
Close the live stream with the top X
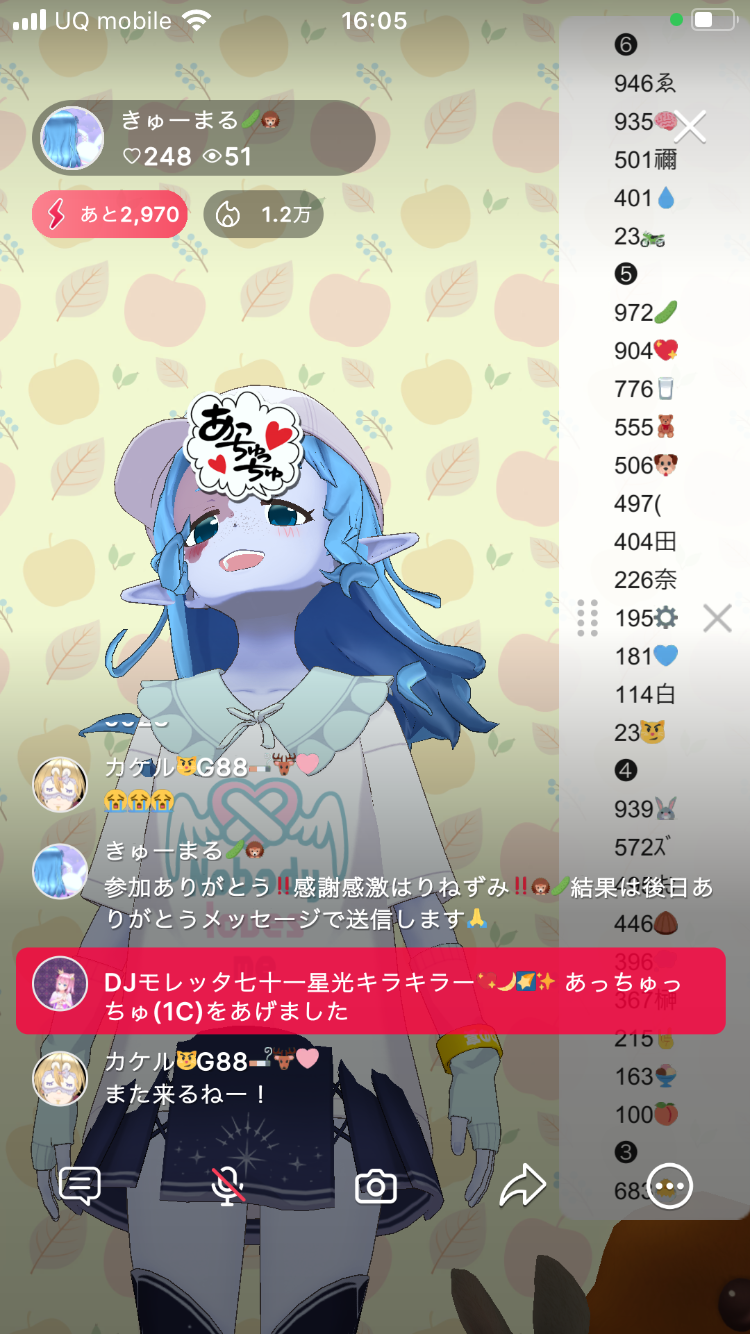pyautogui.click(x=690, y=126)
